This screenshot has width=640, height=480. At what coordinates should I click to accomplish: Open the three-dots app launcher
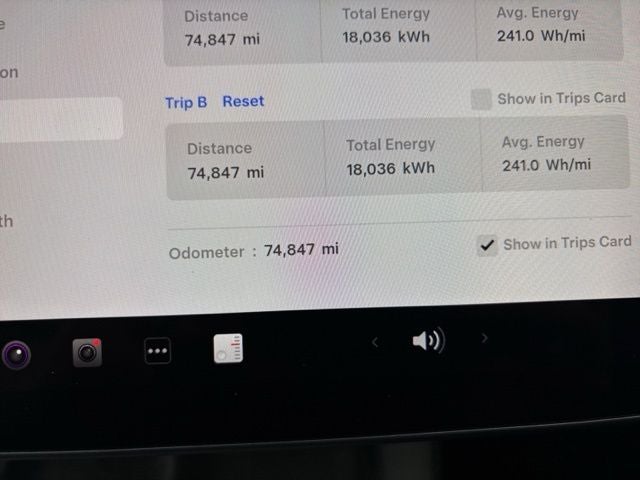(x=157, y=351)
